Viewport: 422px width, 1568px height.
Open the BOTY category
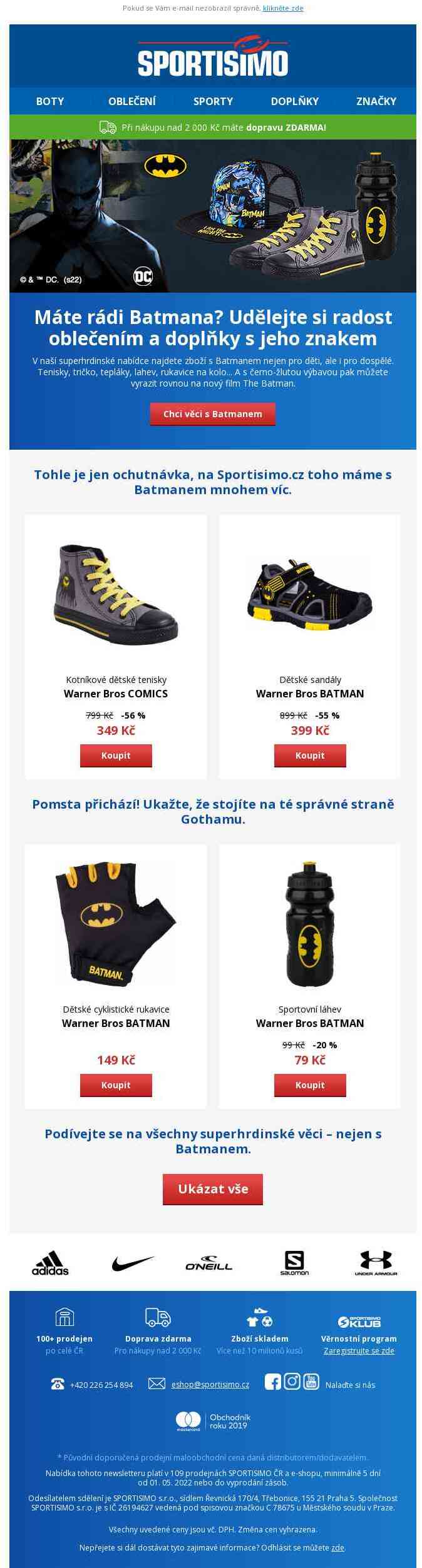[x=50, y=101]
